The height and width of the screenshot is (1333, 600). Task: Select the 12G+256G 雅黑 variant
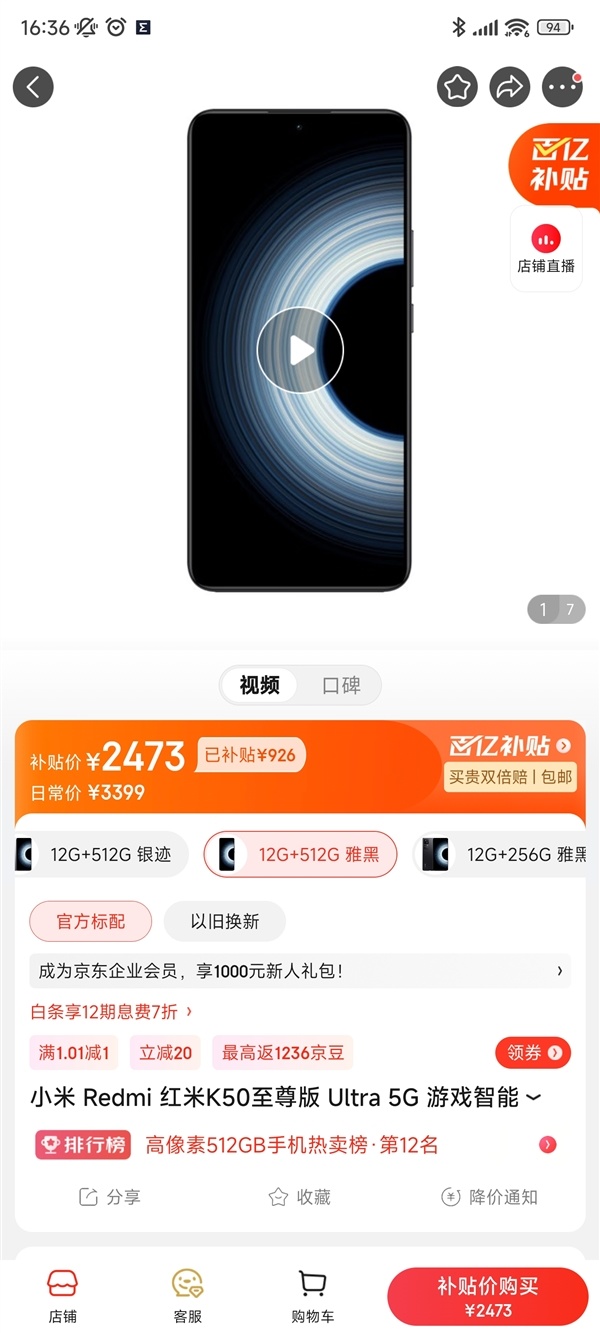click(x=510, y=855)
